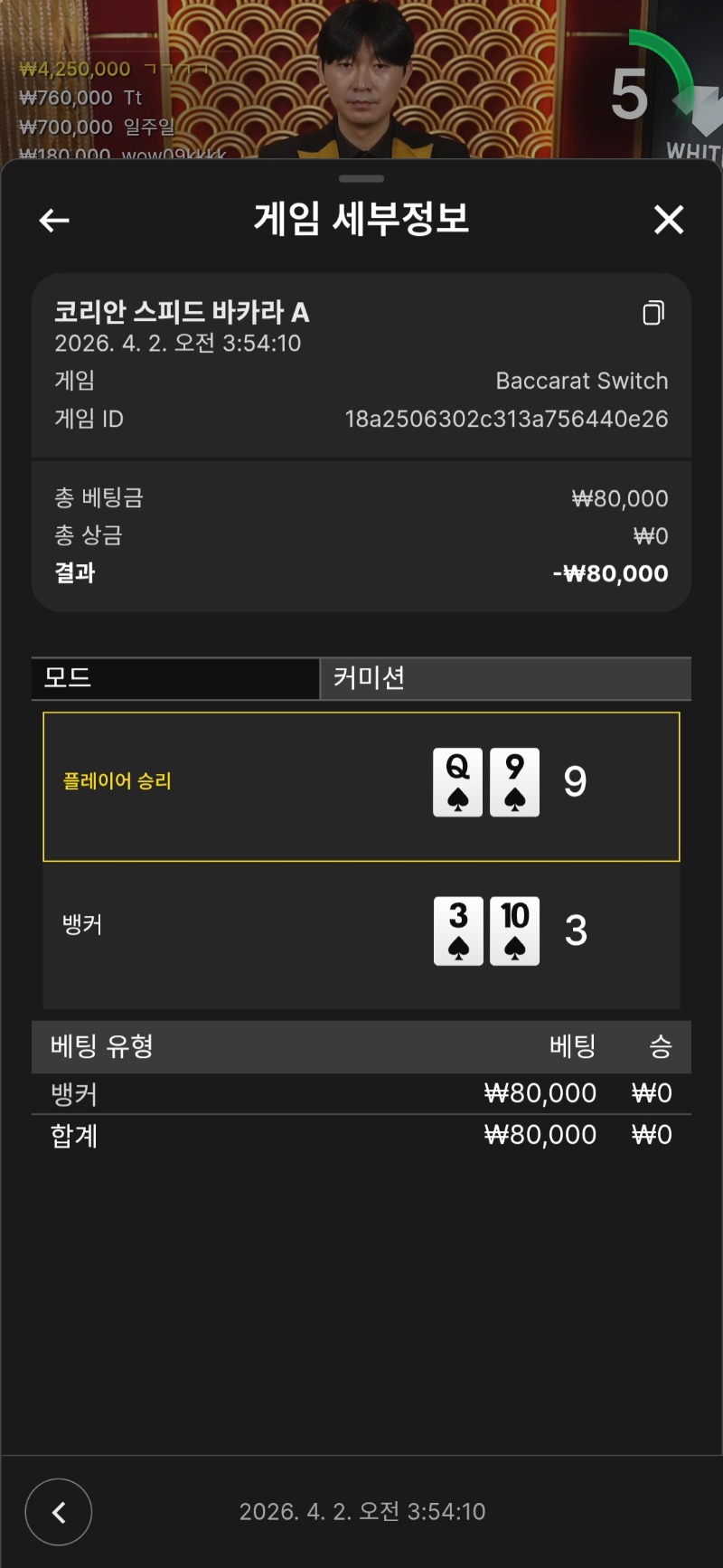Open previous game round with circled chevron
The width and height of the screenshot is (723, 1568).
[x=59, y=1512]
